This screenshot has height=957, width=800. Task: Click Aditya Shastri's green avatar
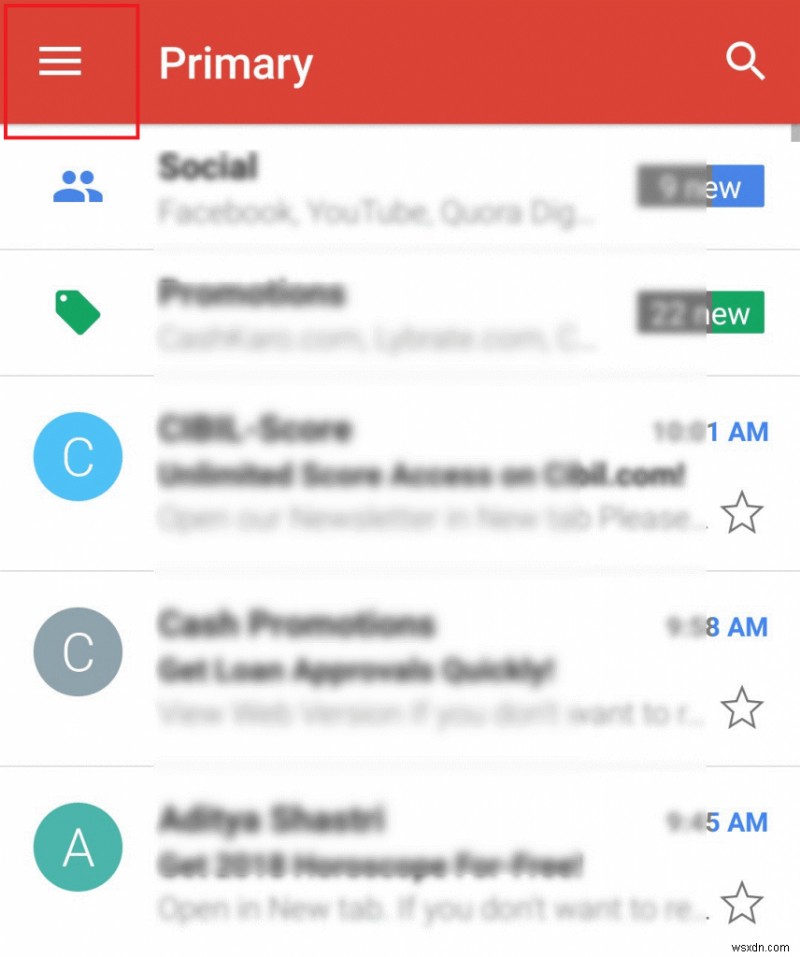click(x=78, y=846)
